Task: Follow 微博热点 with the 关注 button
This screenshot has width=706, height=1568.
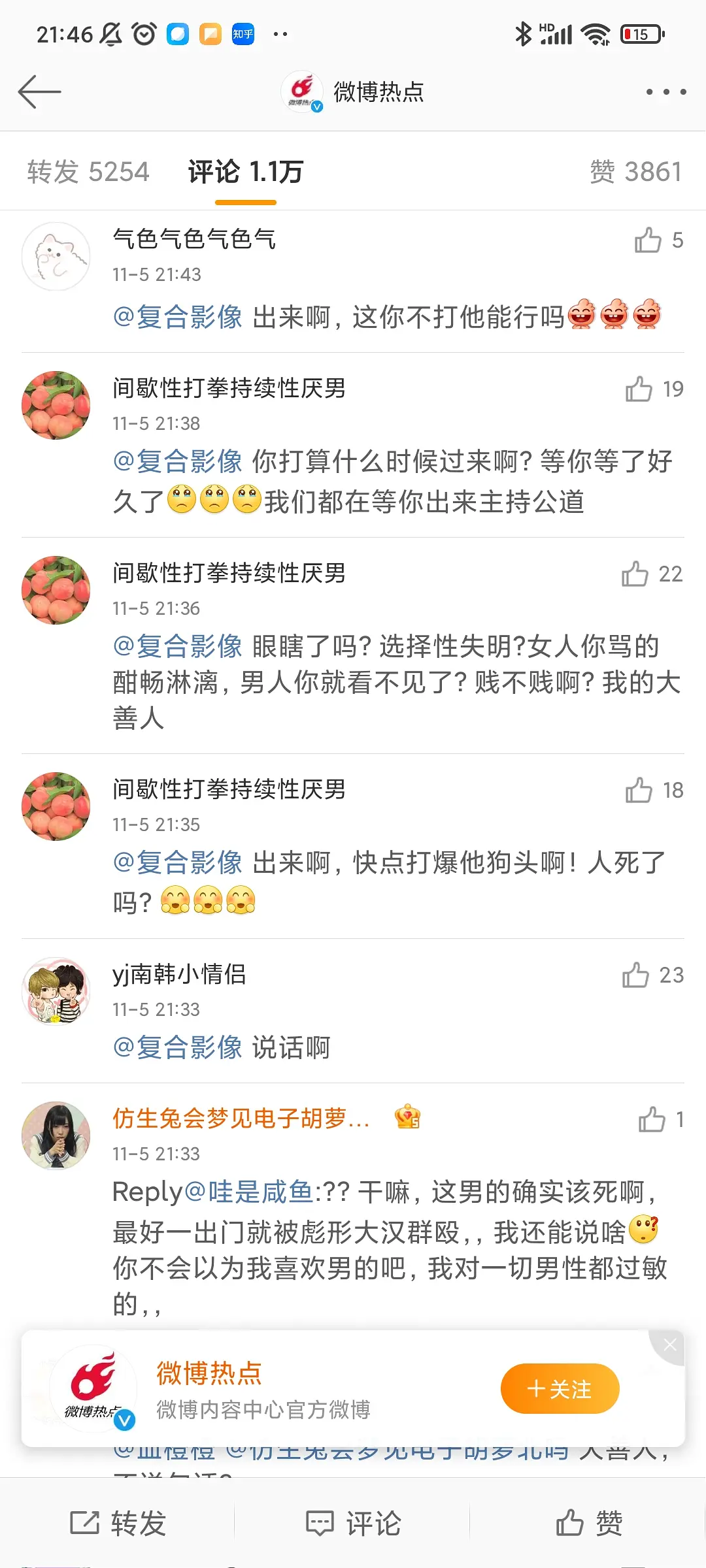Action: (x=560, y=1388)
